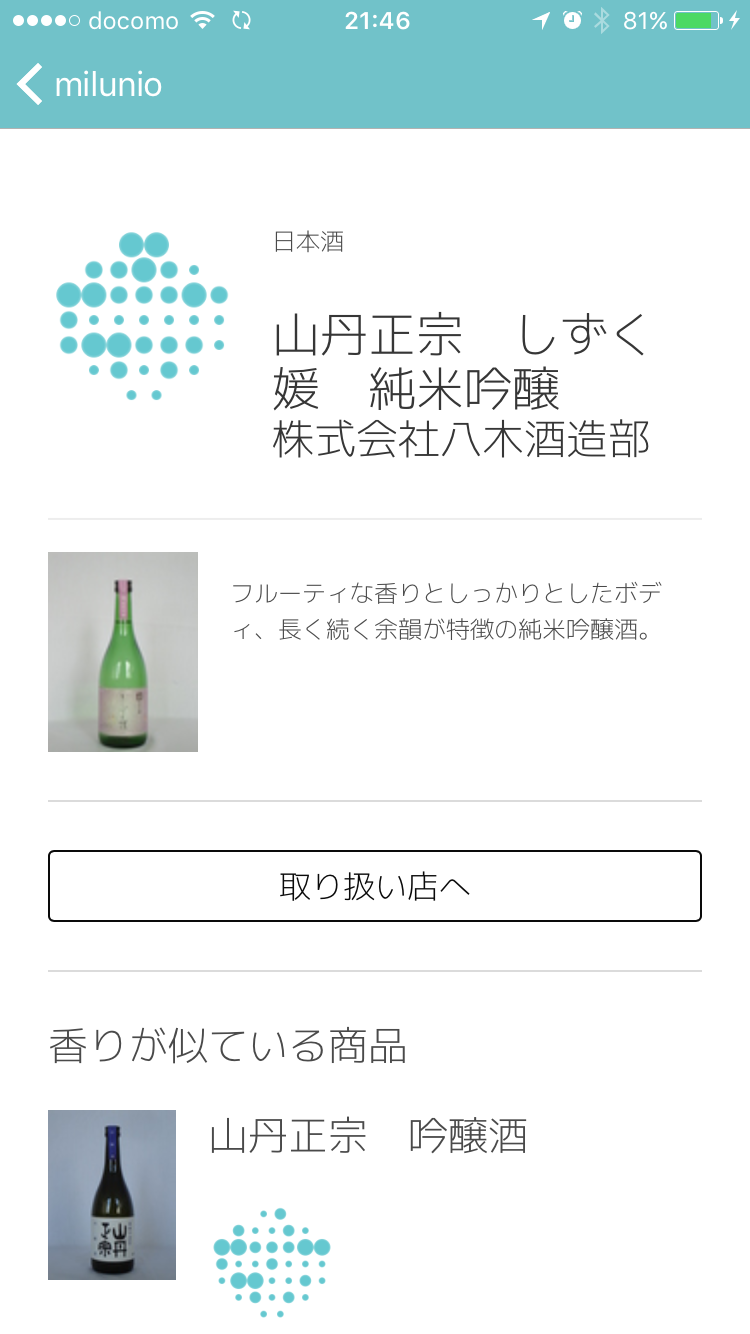This screenshot has width=750, height=1334.
Task: View the sake bottle photo
Action: (x=123, y=652)
